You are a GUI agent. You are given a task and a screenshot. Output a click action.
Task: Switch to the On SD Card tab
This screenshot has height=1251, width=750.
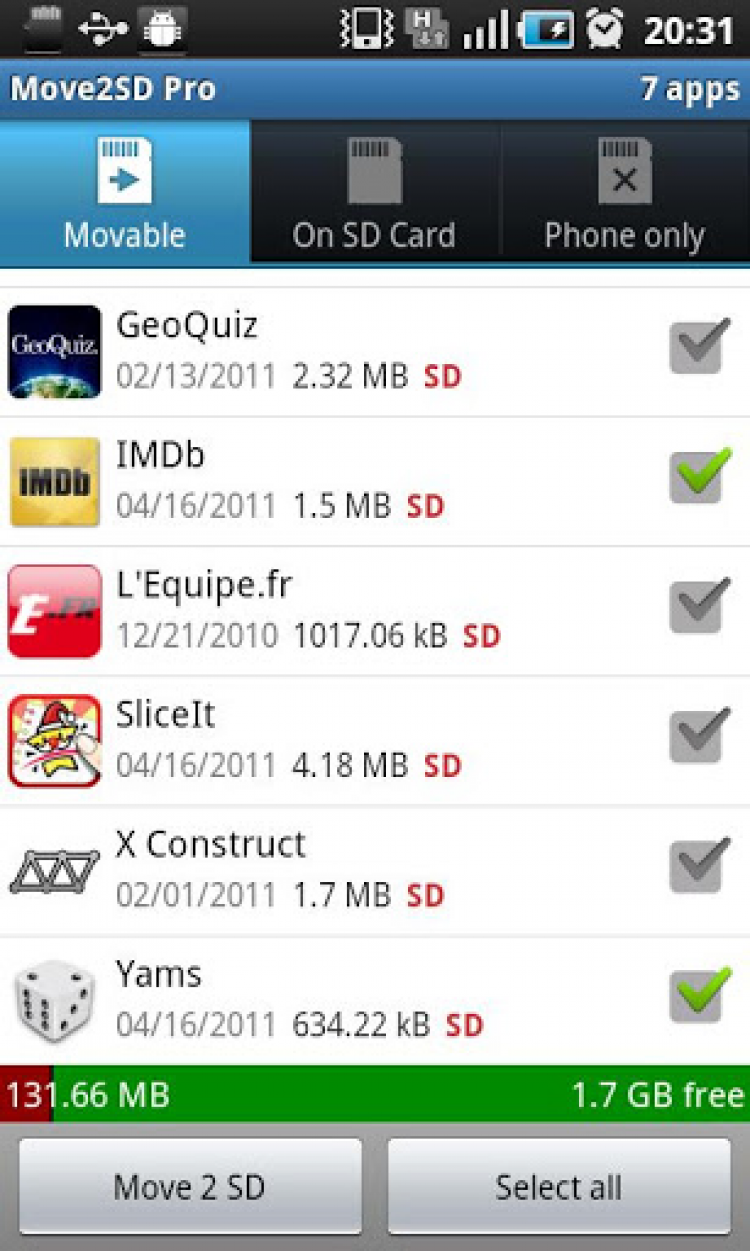[374, 193]
